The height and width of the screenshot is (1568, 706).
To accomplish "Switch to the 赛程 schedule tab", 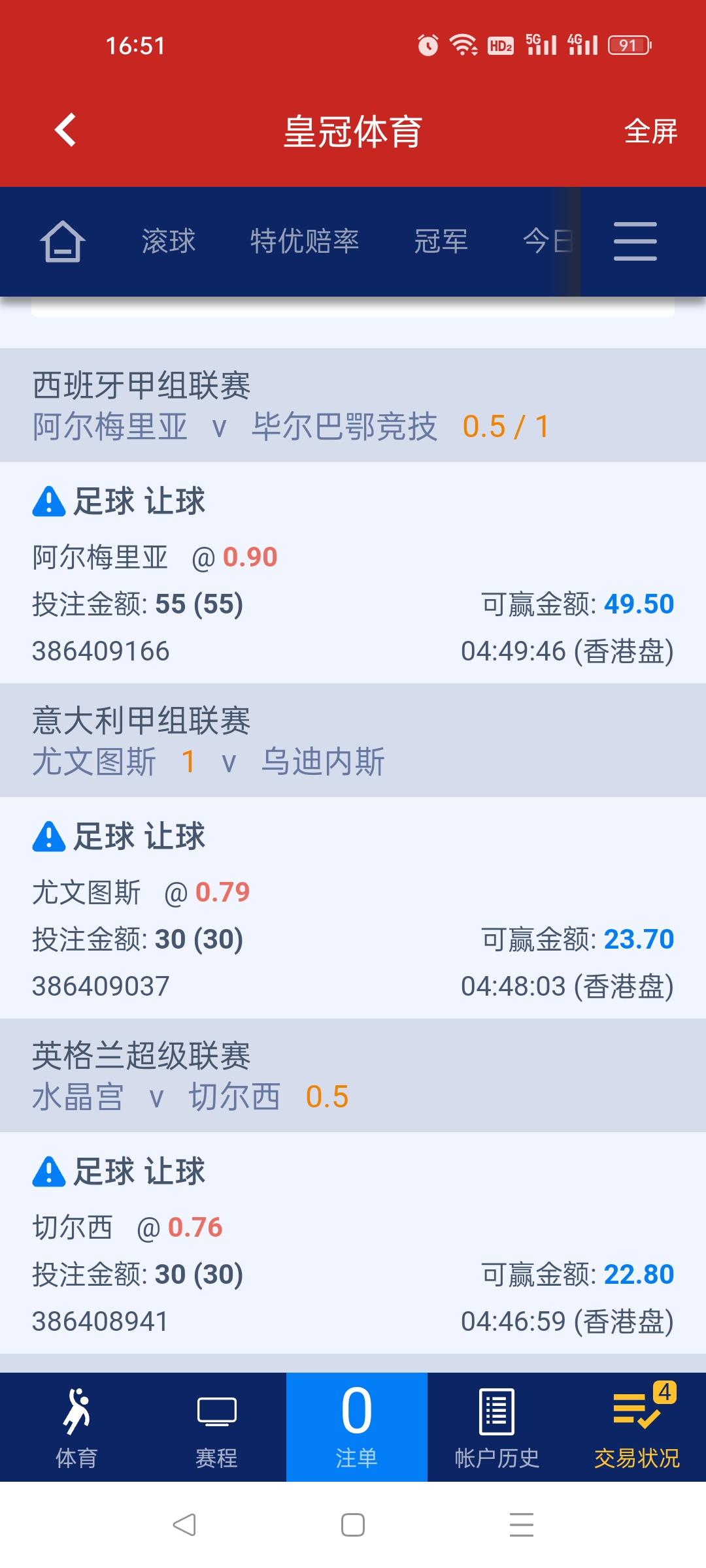I will (216, 1428).
